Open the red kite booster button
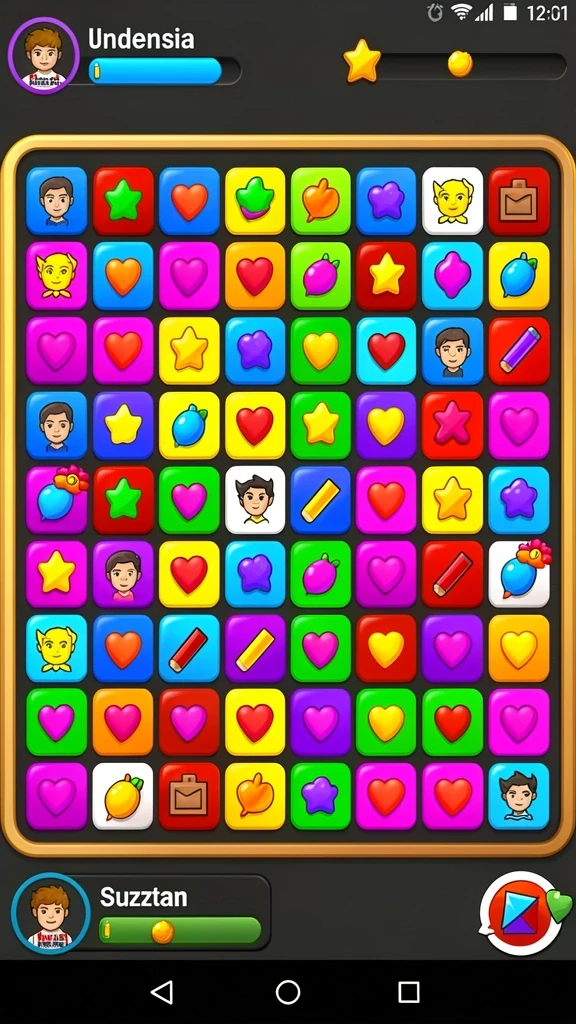This screenshot has width=576, height=1024. click(x=520, y=913)
